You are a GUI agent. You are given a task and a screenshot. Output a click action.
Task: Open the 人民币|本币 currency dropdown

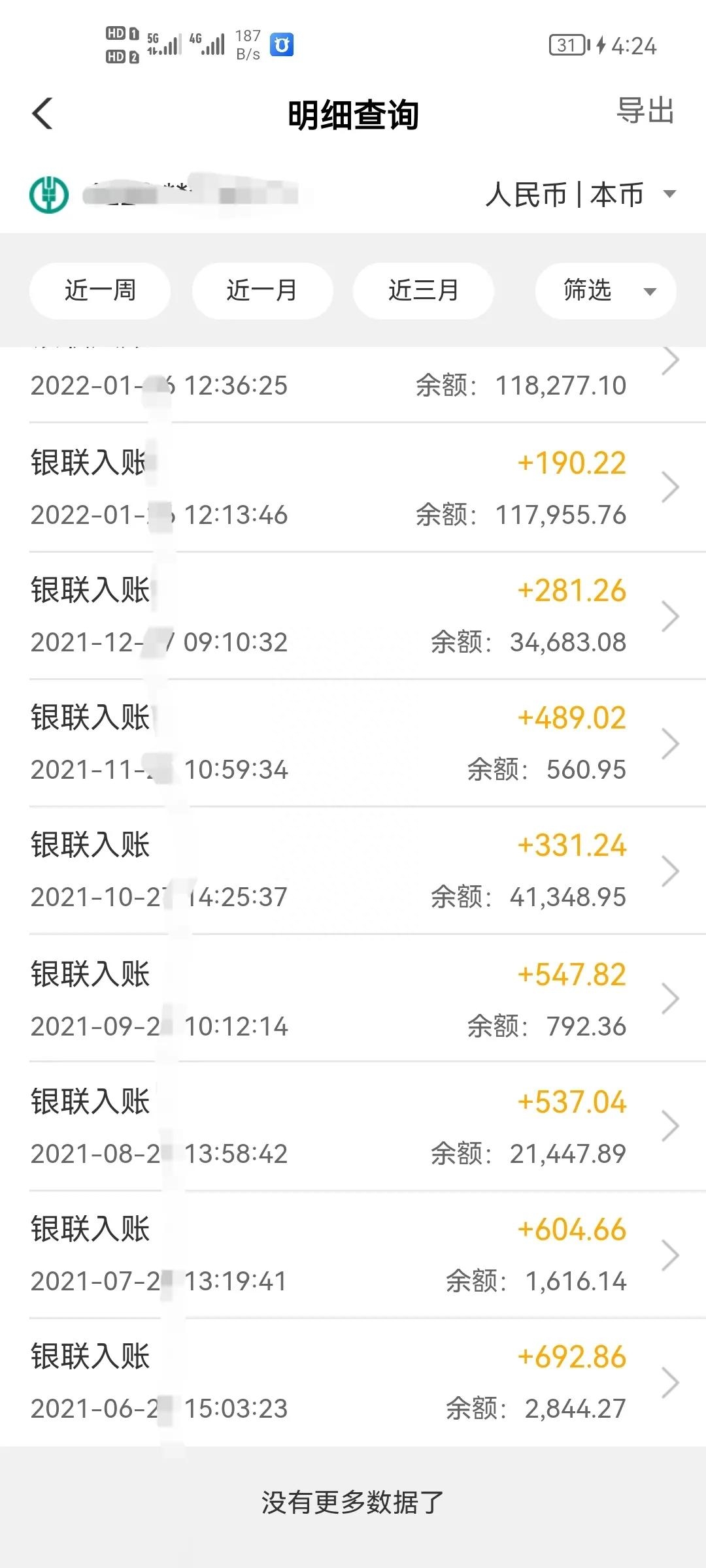(x=580, y=195)
